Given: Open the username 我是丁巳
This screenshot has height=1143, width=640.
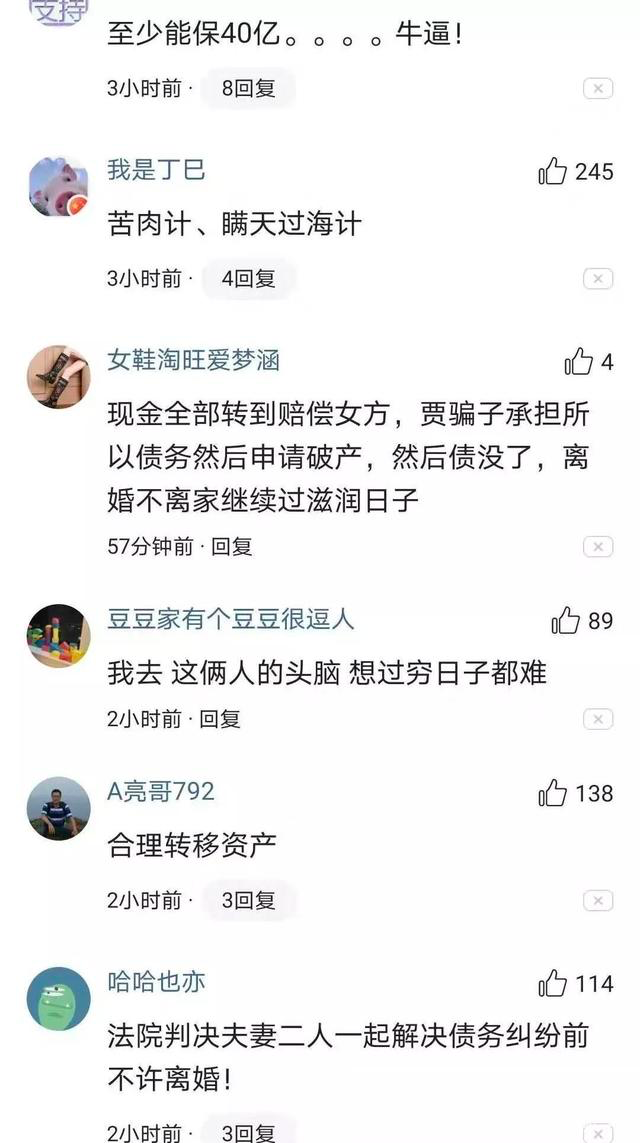Looking at the screenshot, I should click(156, 169).
